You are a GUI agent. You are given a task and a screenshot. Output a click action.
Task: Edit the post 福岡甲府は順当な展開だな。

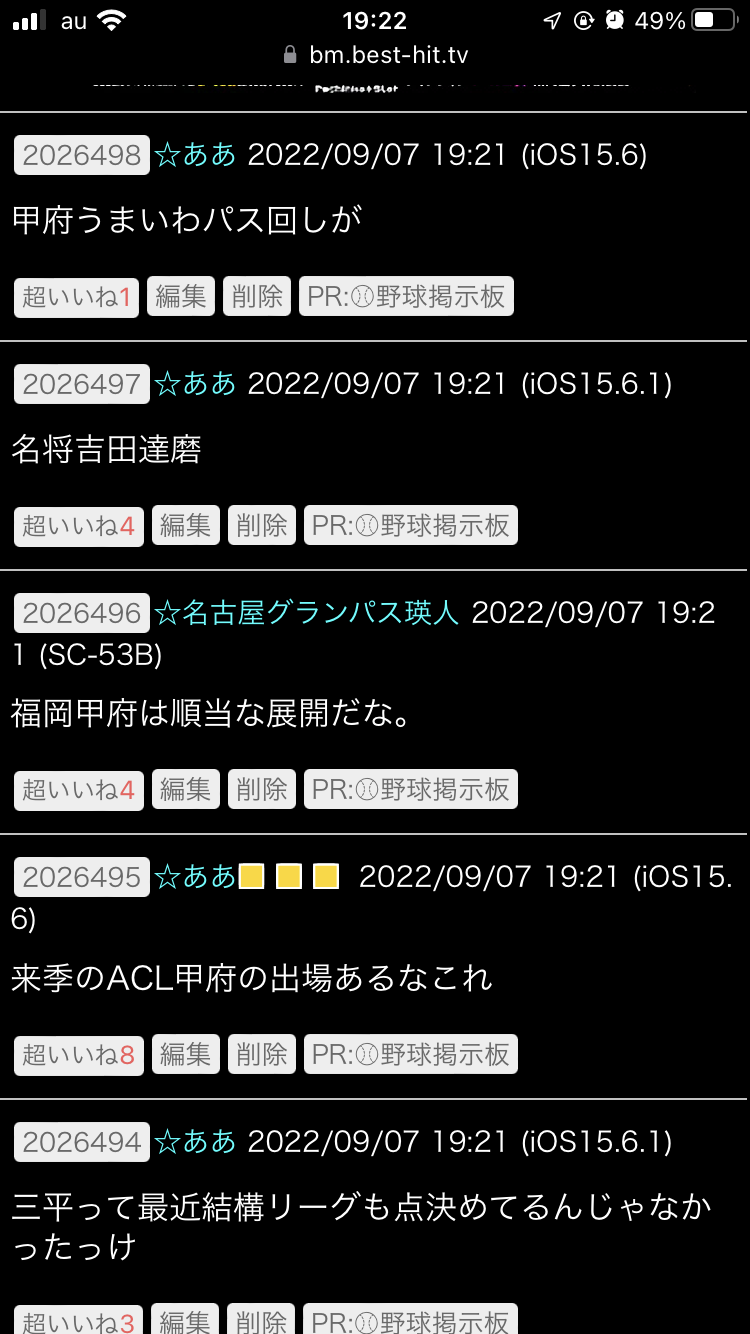[186, 789]
